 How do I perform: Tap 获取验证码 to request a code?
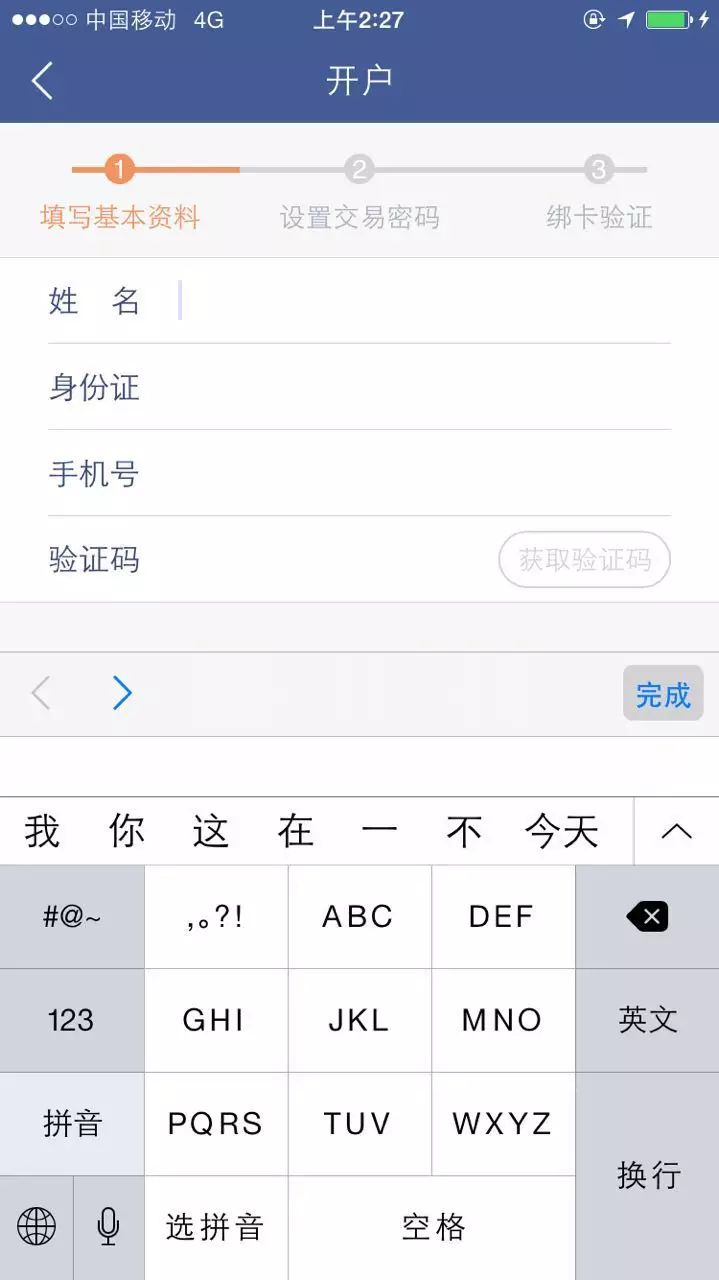585,559
